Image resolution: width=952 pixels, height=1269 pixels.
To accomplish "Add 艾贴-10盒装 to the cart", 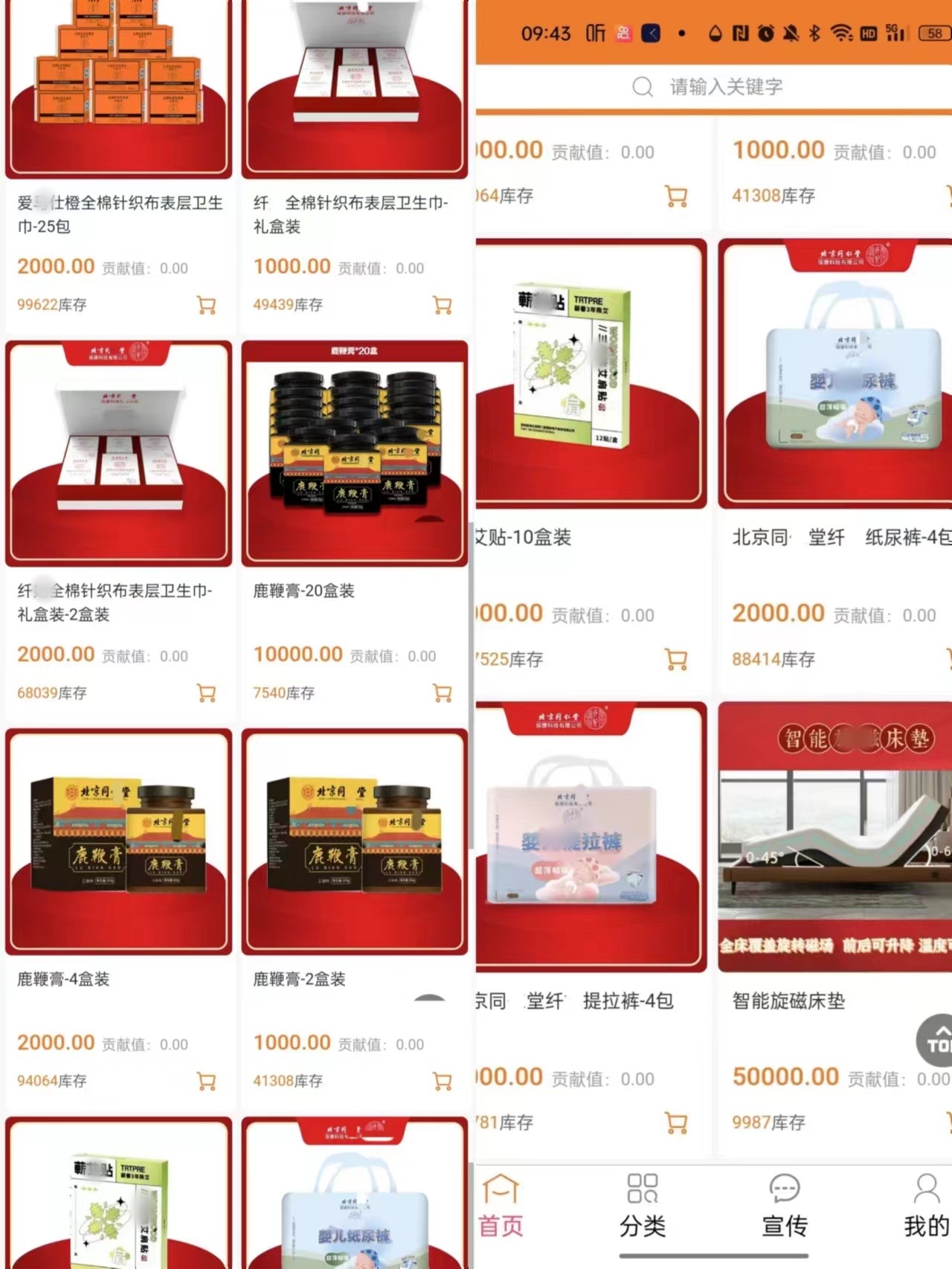I will tap(676, 659).
